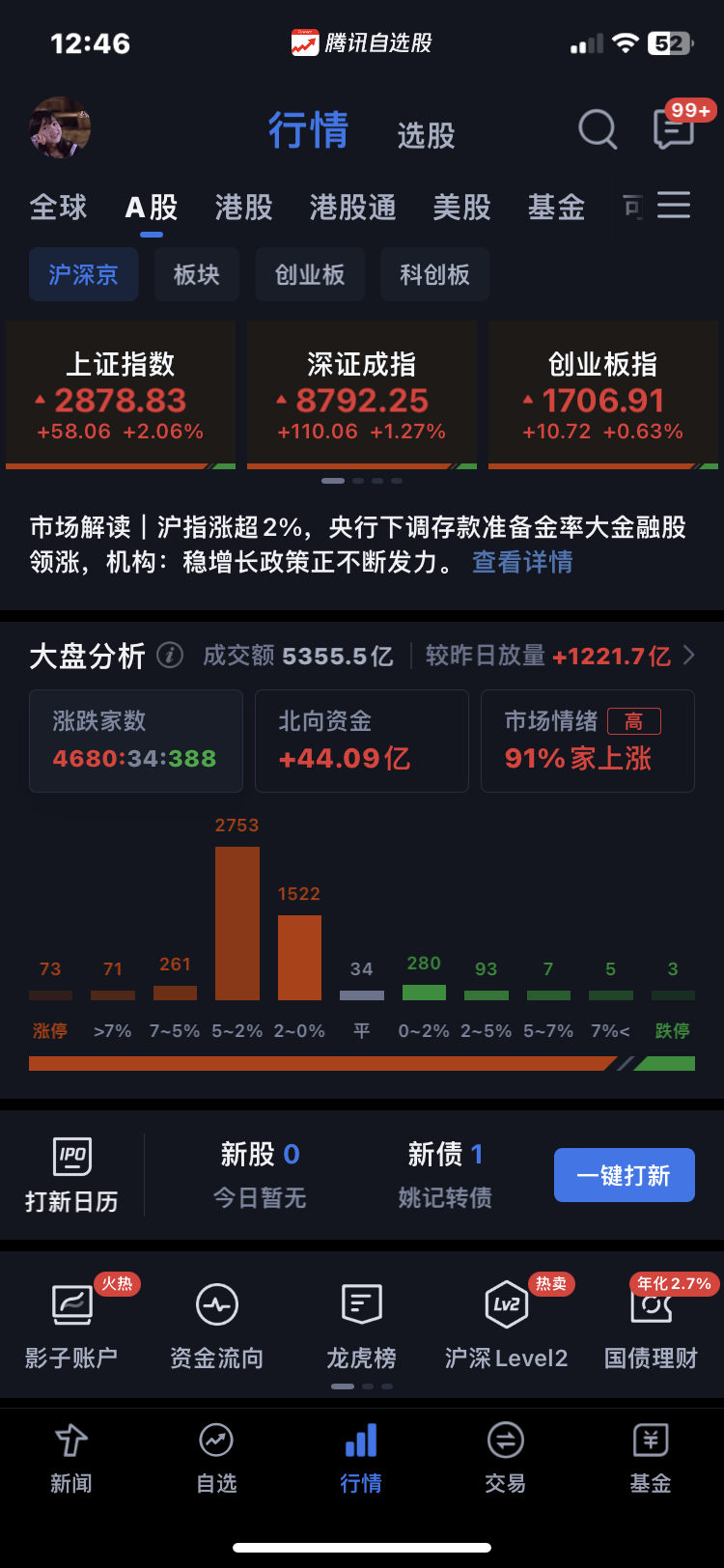Tap the 查看详情 link

522,562
